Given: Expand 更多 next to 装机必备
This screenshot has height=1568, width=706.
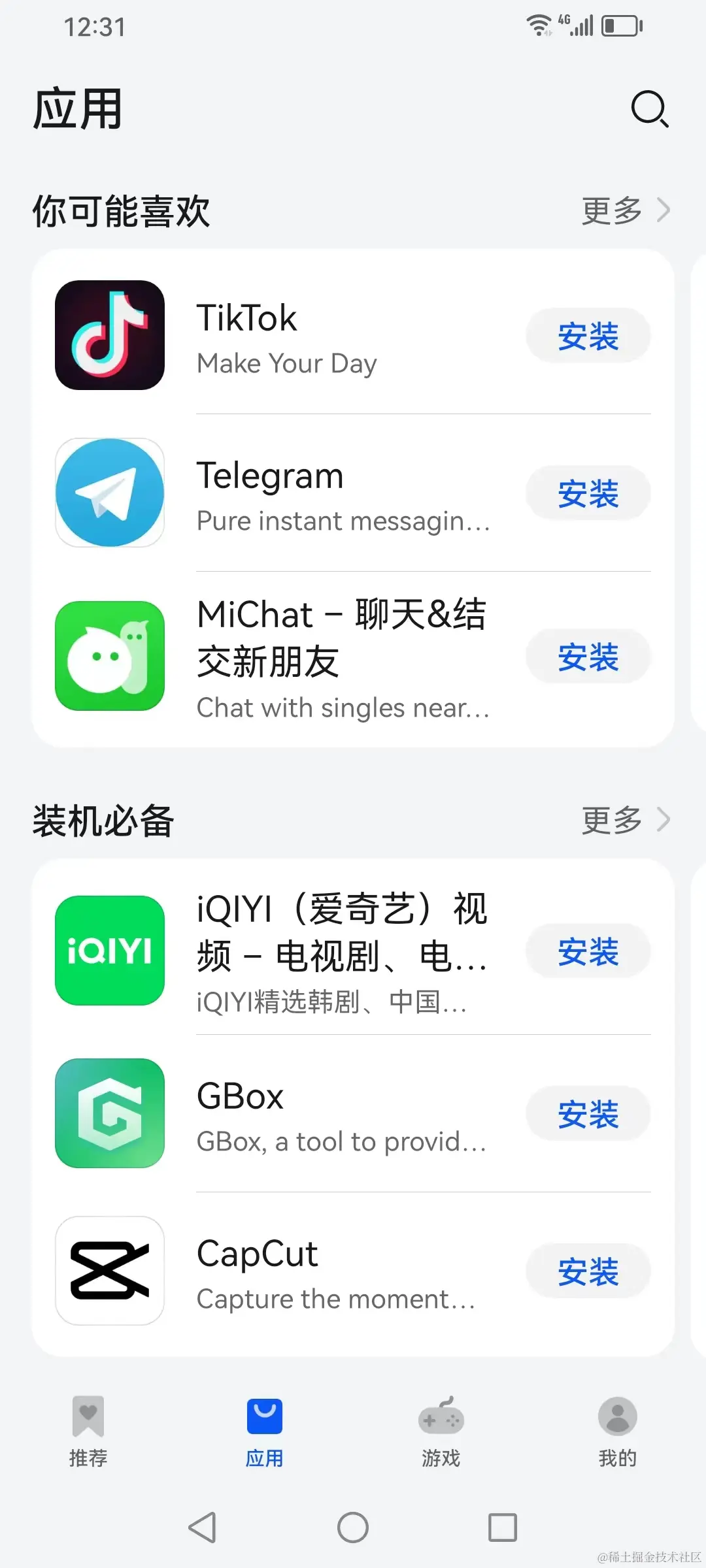Looking at the screenshot, I should pos(610,820).
